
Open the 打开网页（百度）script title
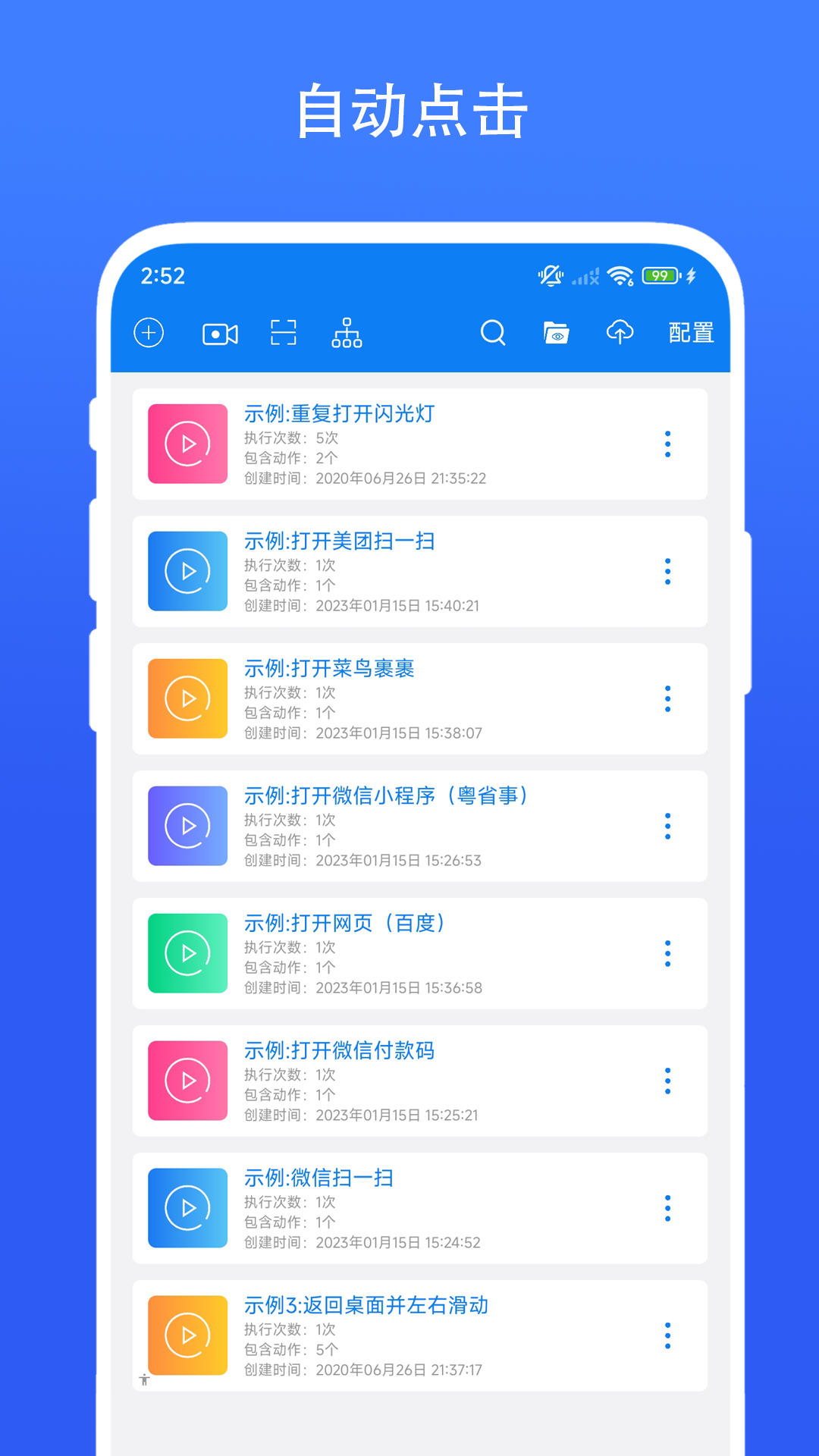click(x=347, y=923)
